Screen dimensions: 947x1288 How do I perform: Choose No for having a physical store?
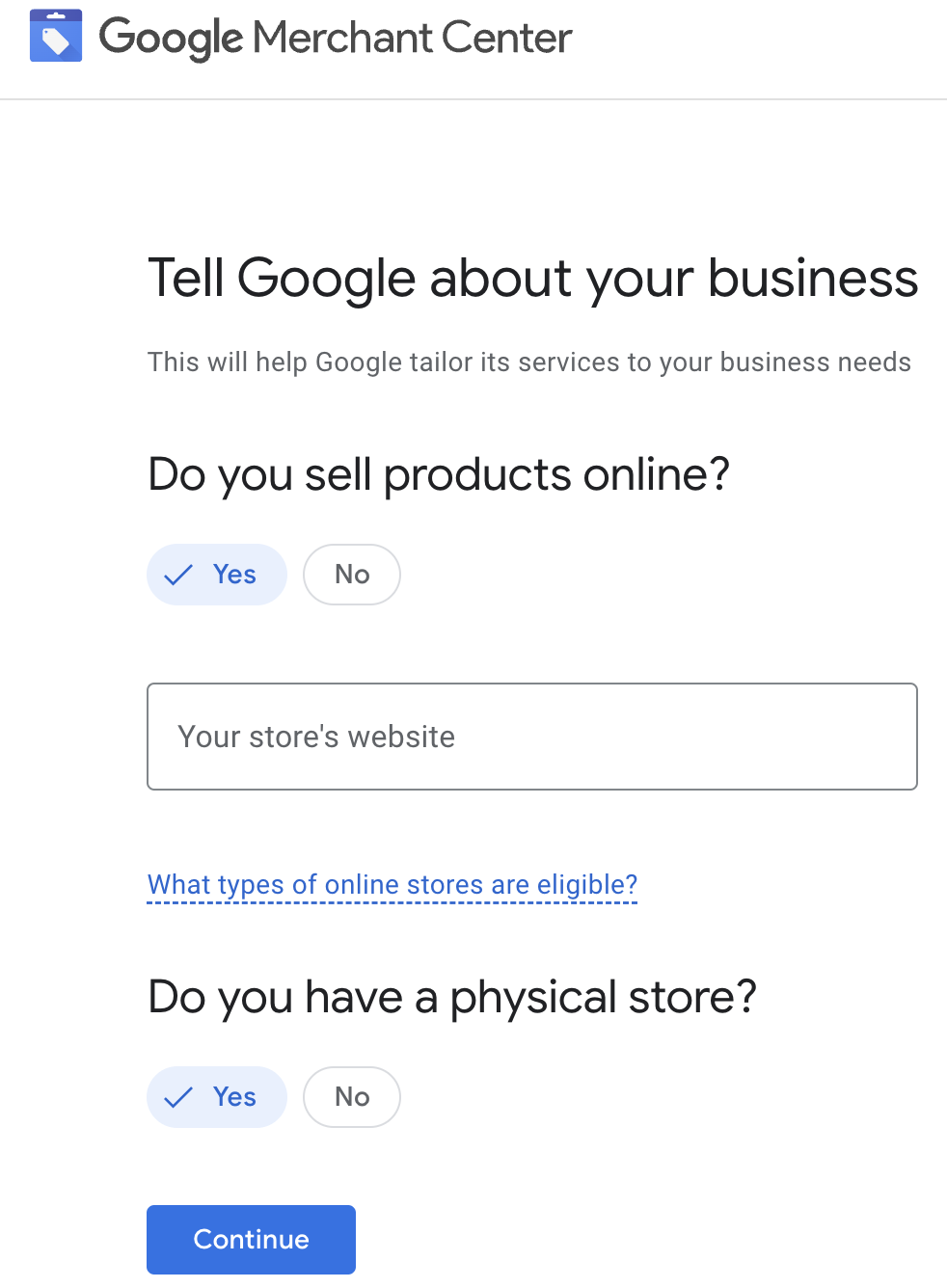(x=351, y=1097)
